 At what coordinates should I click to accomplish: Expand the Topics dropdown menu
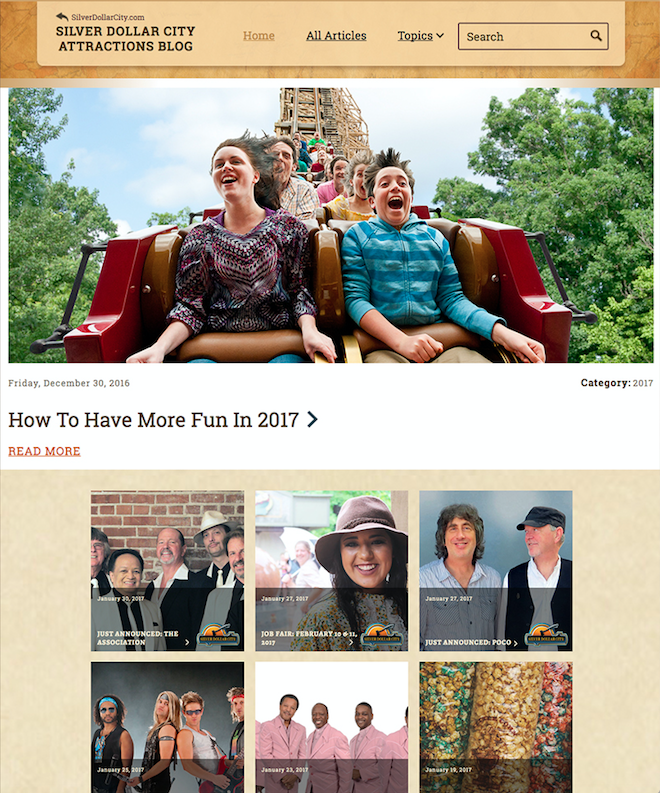click(x=420, y=36)
